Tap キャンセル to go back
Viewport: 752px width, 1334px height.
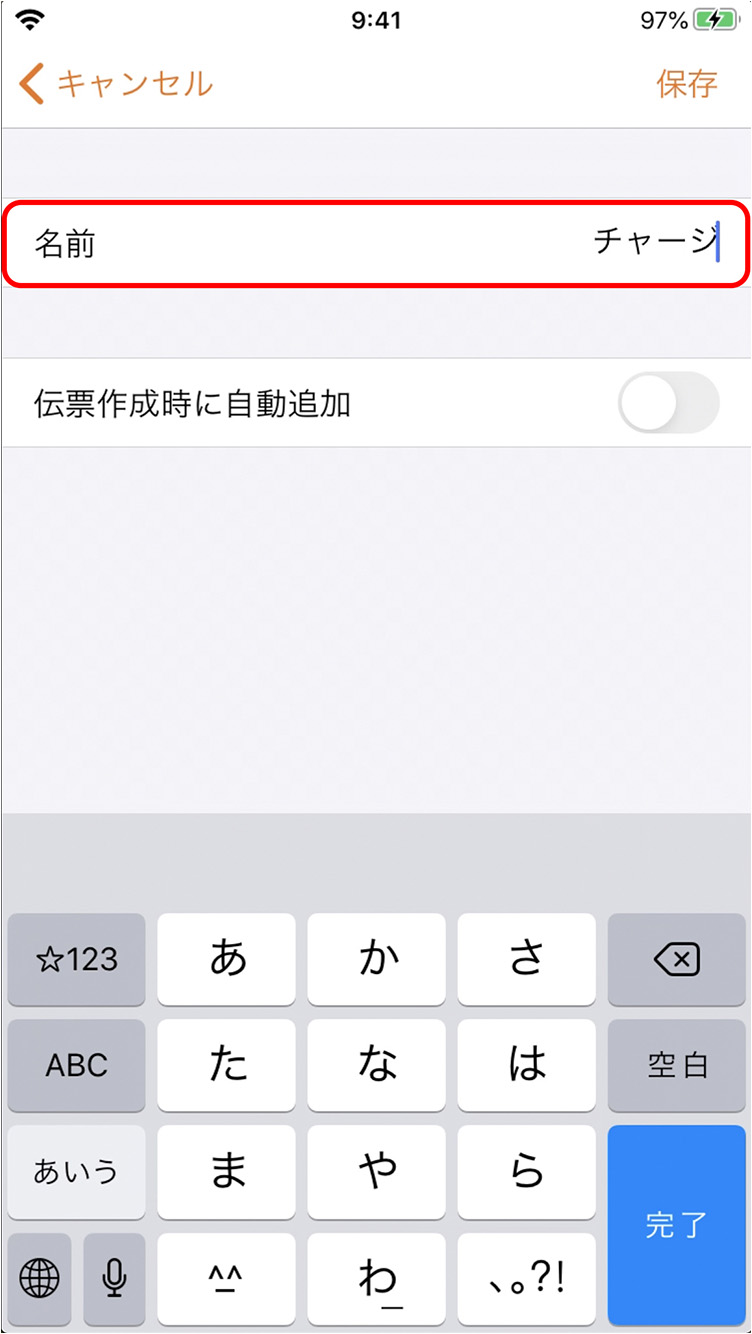click(115, 83)
